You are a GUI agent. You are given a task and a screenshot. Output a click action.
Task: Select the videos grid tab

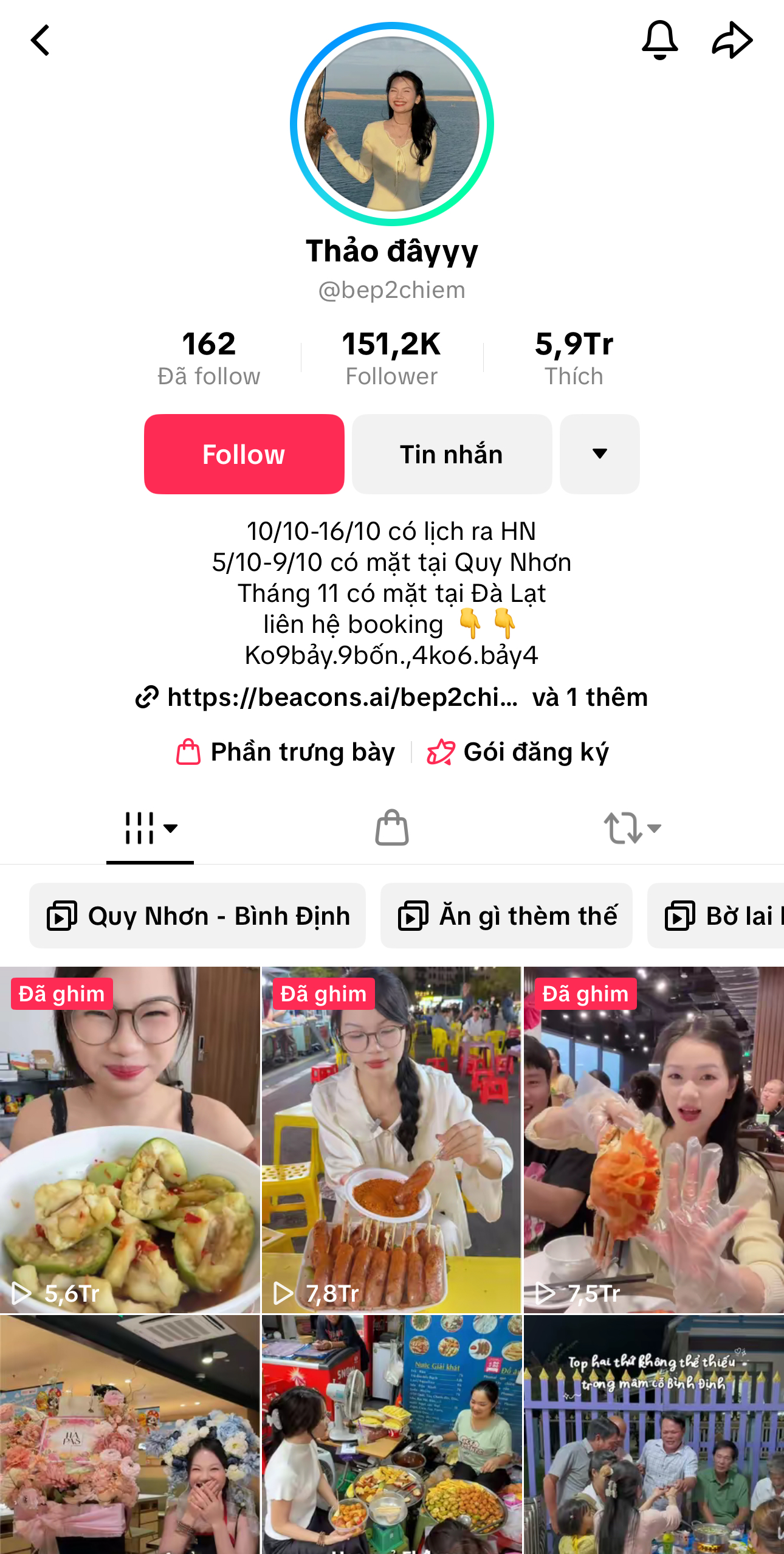click(150, 827)
